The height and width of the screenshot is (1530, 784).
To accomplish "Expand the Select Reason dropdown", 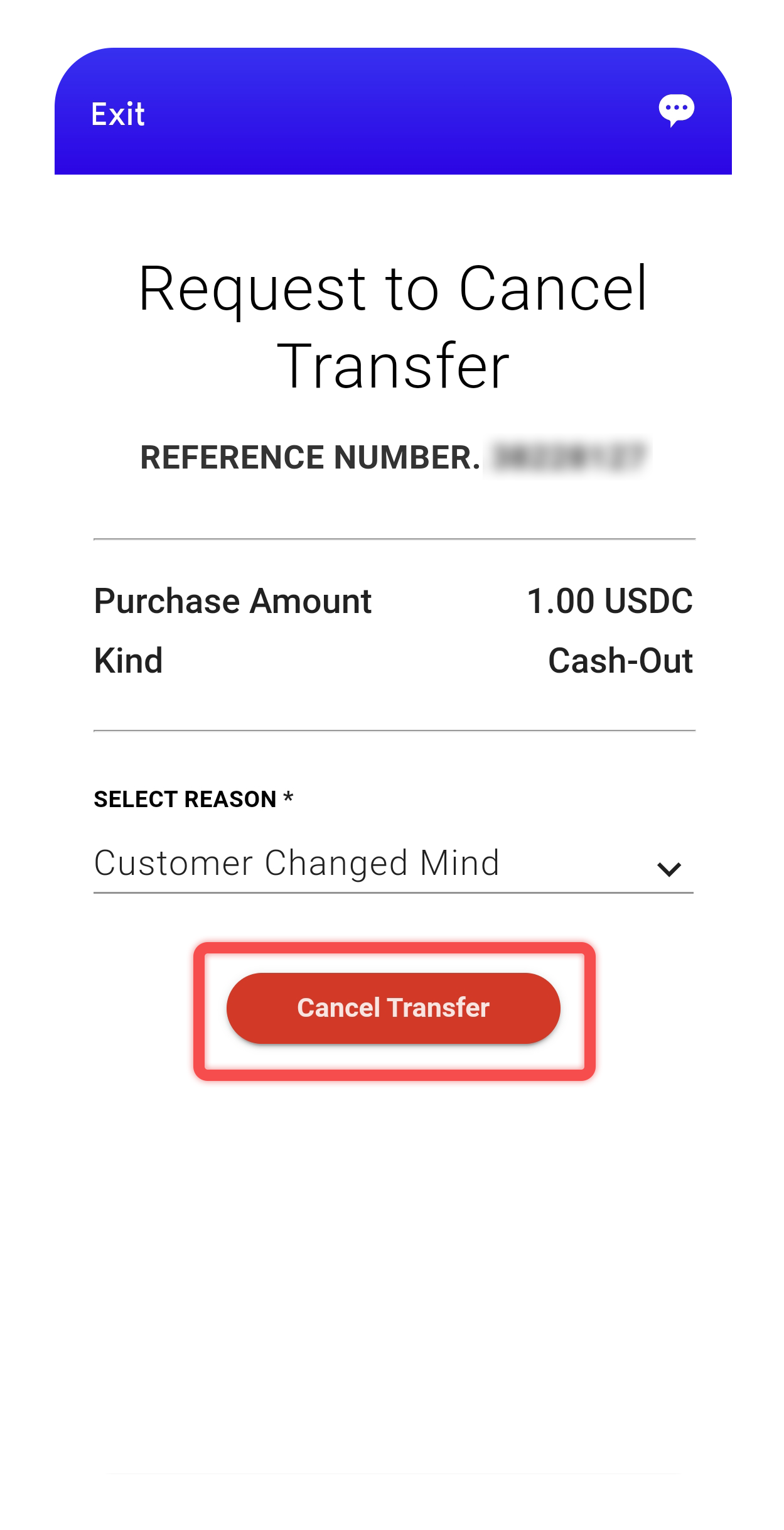I will pos(393,865).
